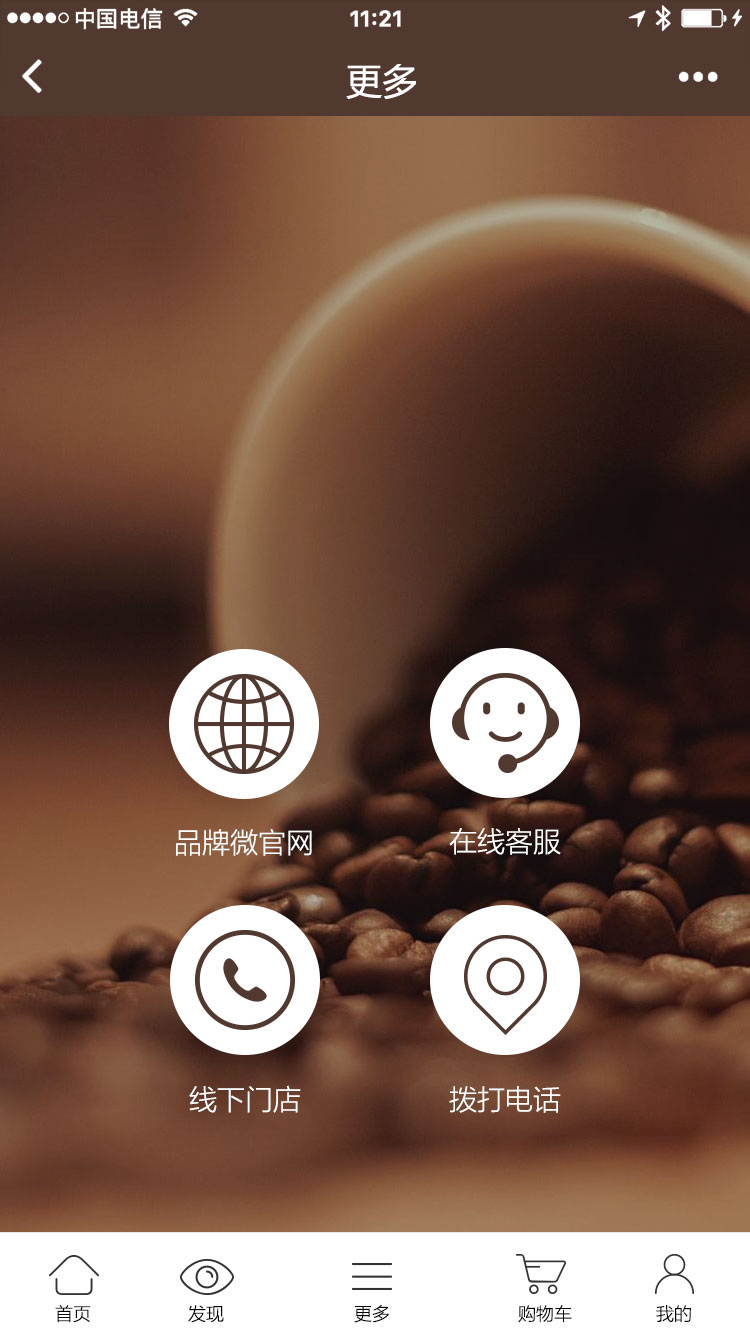750x1334 pixels.
Task: Open the 购物车 shopping cart tab
Action: click(543, 1287)
